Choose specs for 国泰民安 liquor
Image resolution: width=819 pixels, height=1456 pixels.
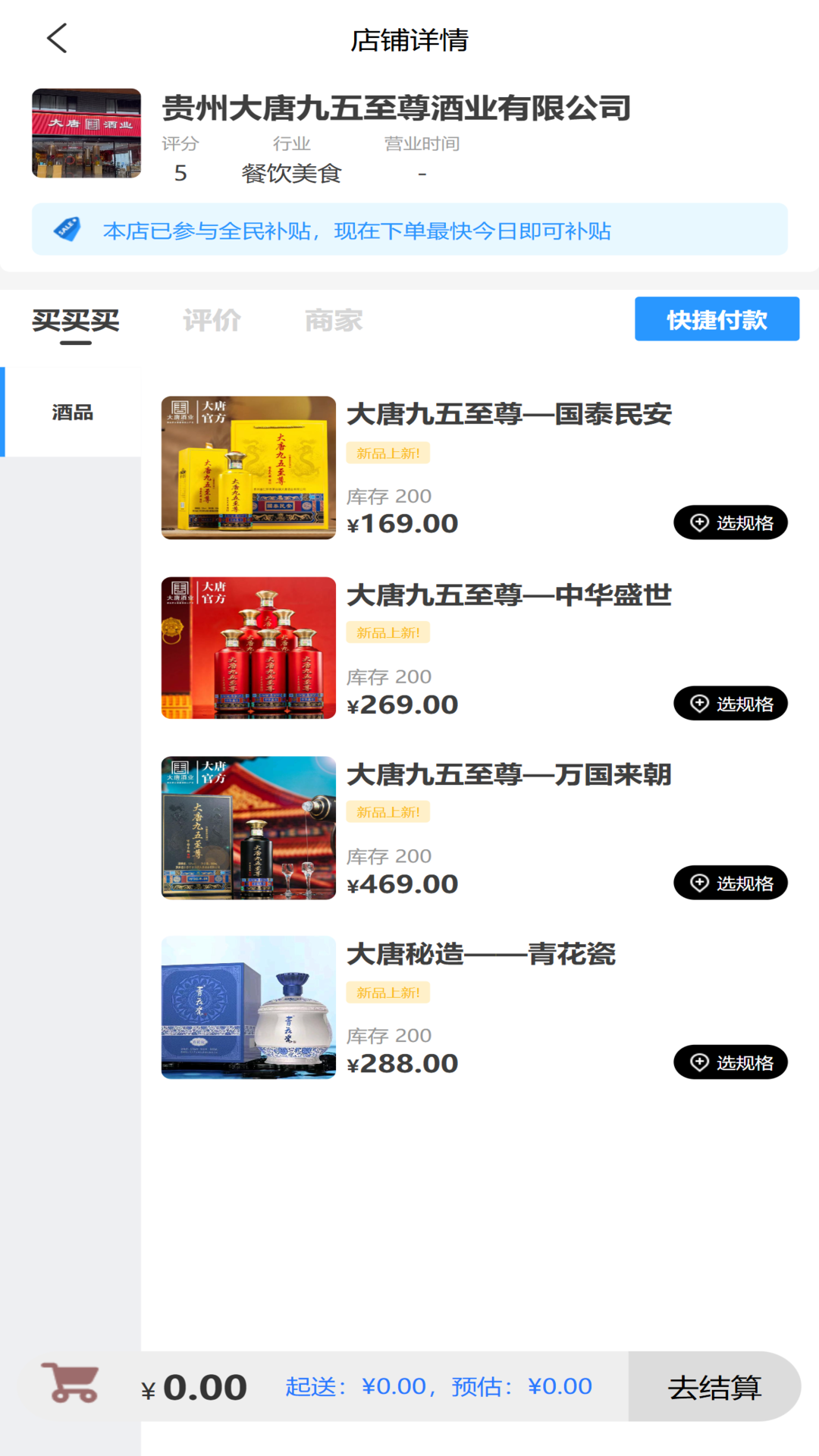(x=730, y=522)
